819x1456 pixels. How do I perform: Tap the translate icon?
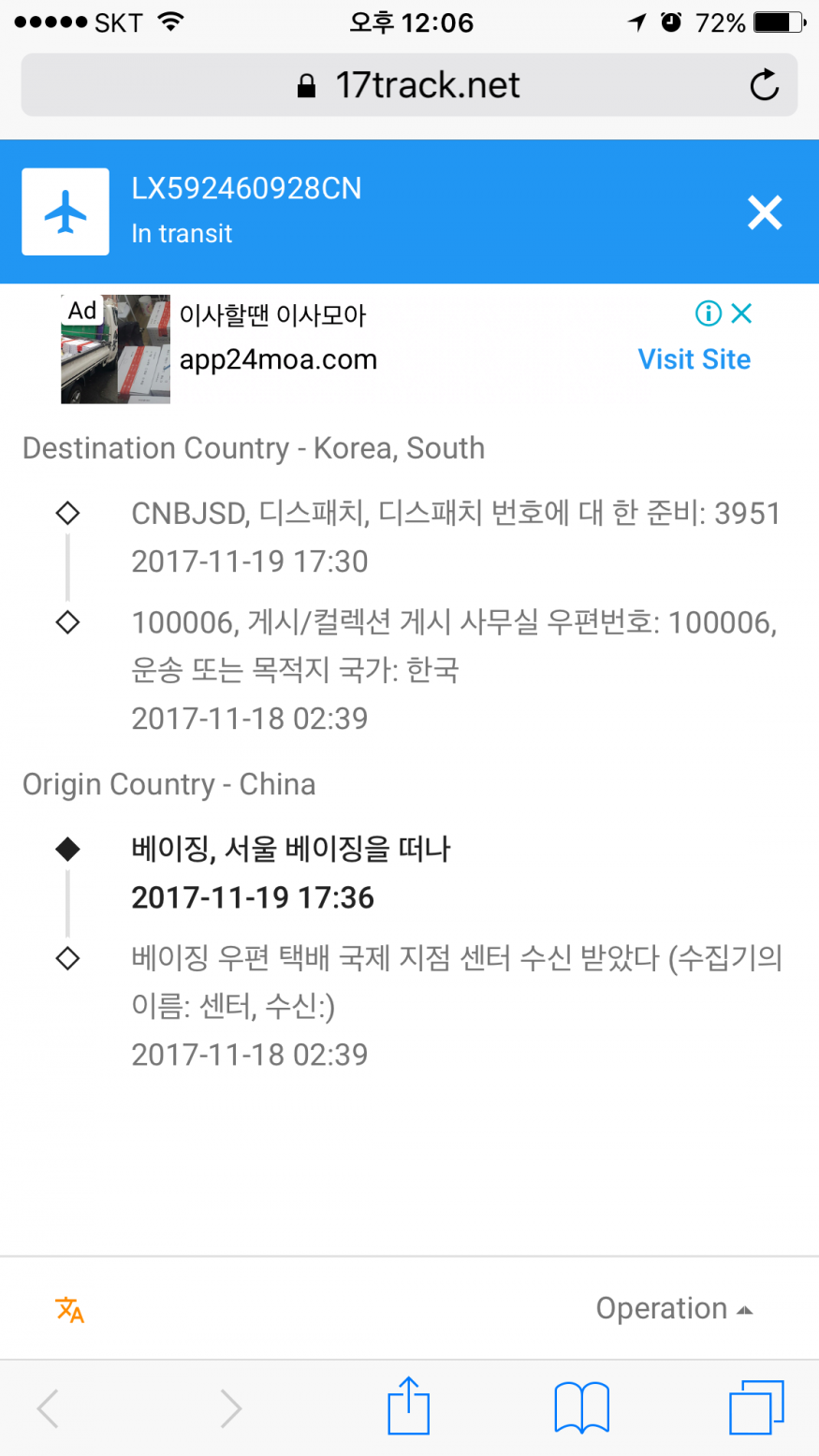coord(70,1309)
